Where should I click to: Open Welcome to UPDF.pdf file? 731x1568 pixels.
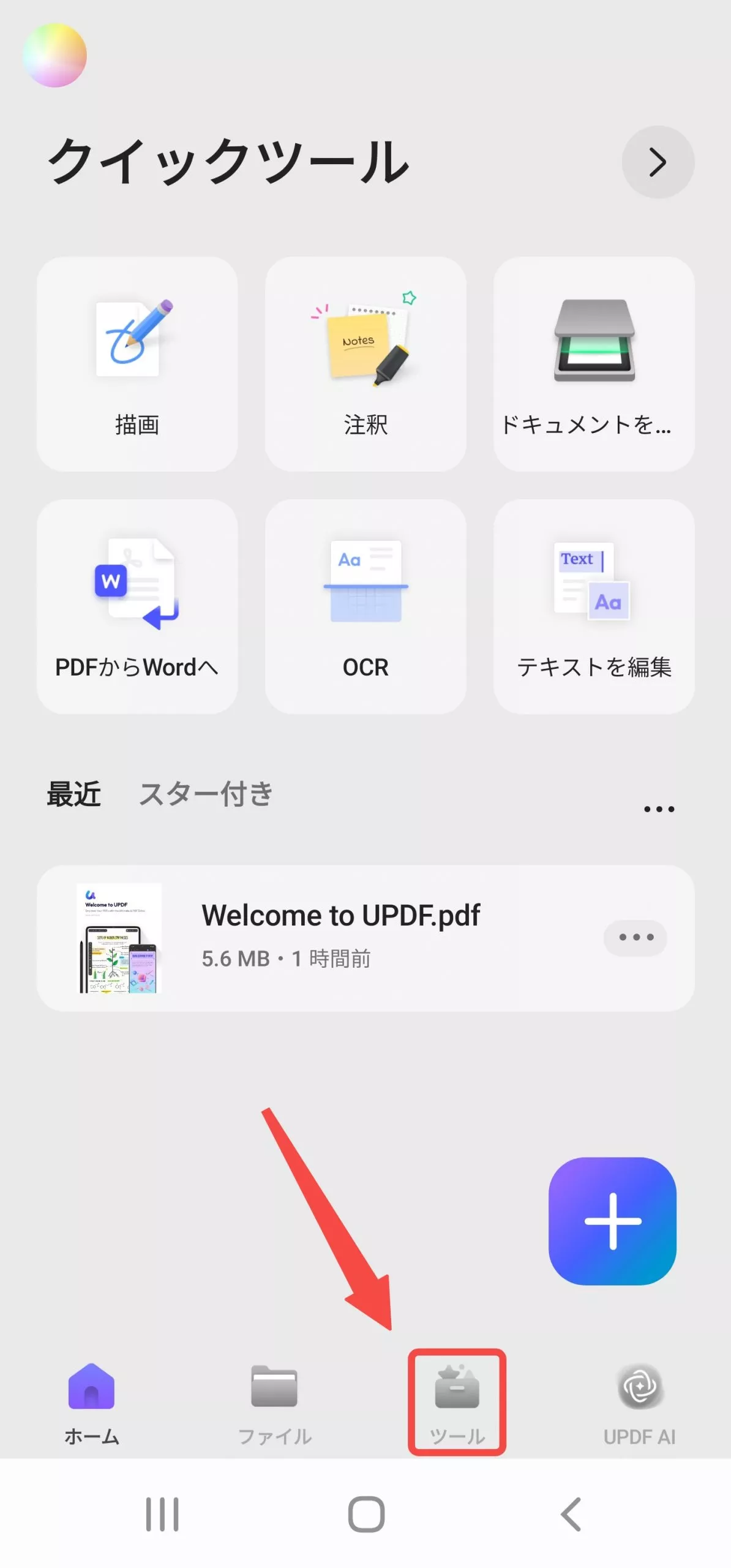click(x=340, y=938)
